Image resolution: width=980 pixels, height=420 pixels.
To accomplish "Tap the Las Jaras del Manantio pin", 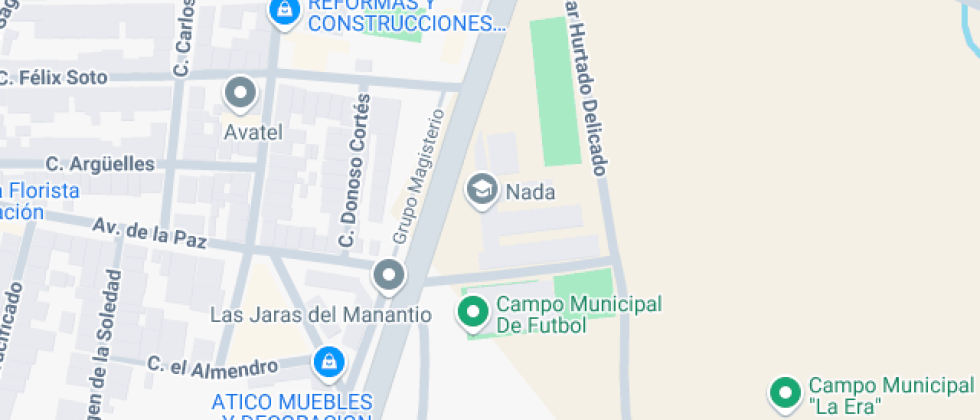I will tap(388, 275).
